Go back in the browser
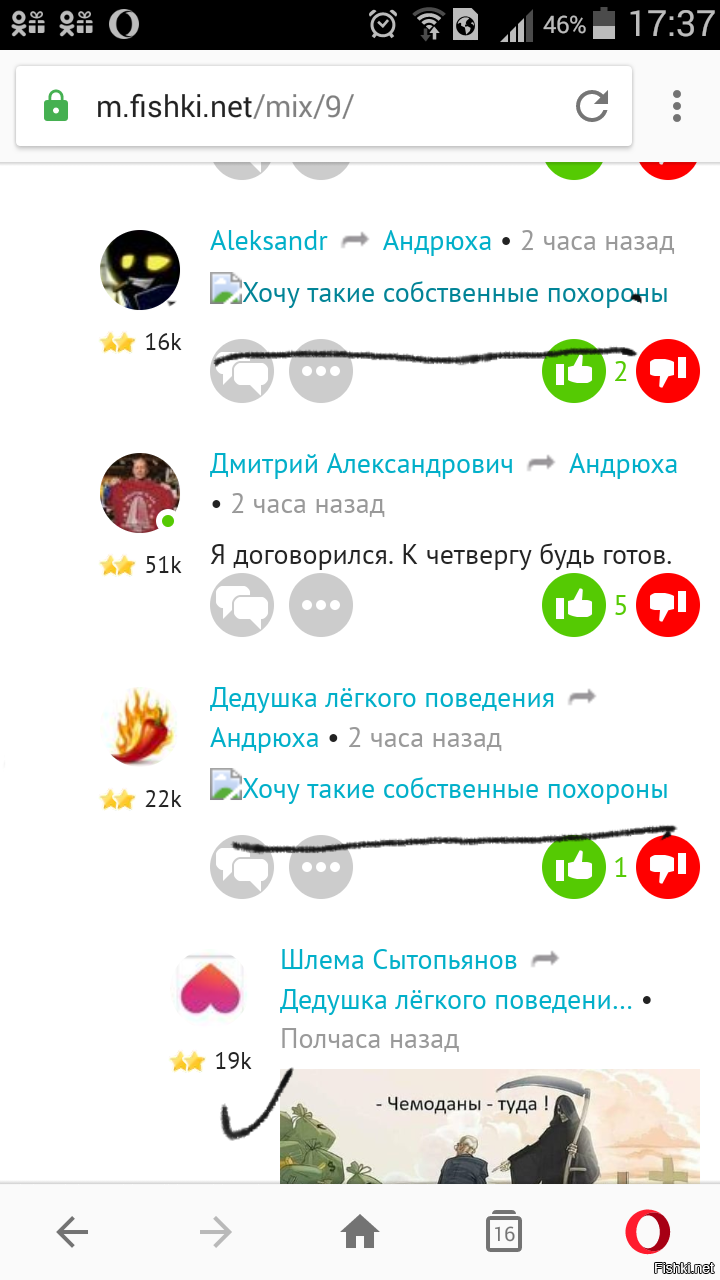The height and width of the screenshot is (1280, 720). pos(72,1232)
